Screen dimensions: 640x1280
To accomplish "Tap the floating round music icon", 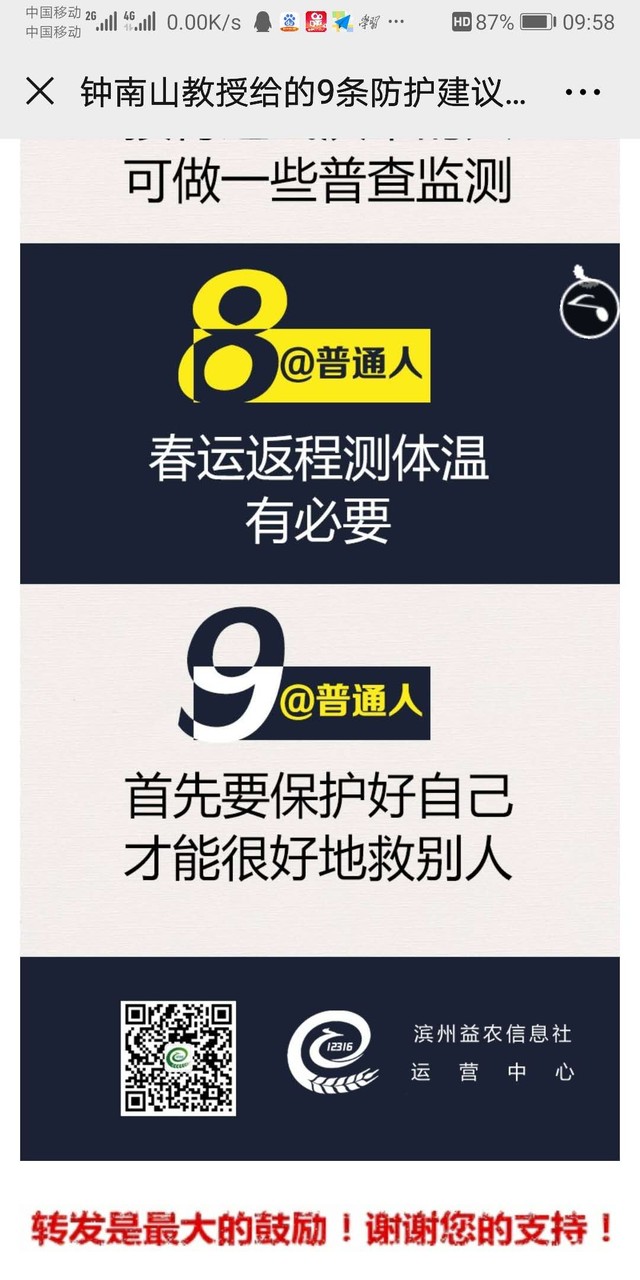I will pyautogui.click(x=589, y=304).
